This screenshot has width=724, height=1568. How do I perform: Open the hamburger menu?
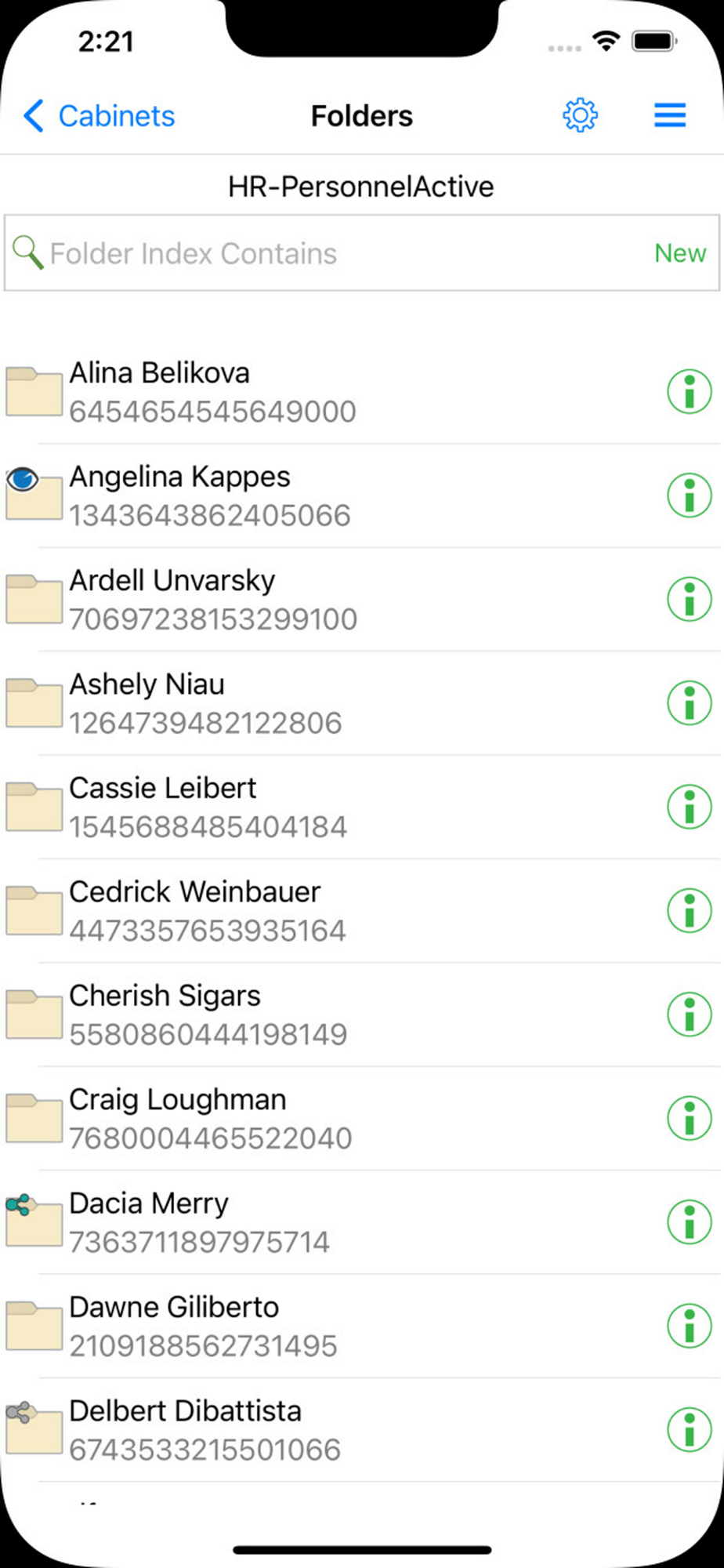pos(670,116)
